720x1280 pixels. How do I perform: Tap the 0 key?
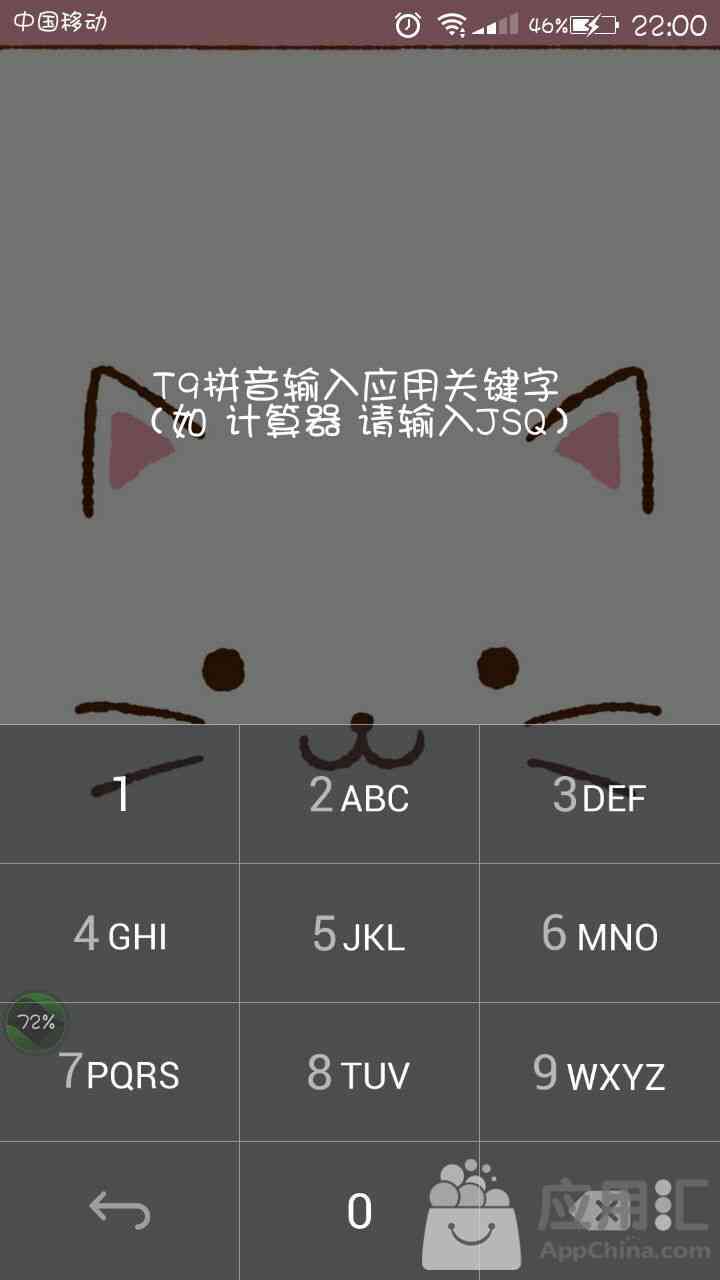pyautogui.click(x=360, y=1211)
